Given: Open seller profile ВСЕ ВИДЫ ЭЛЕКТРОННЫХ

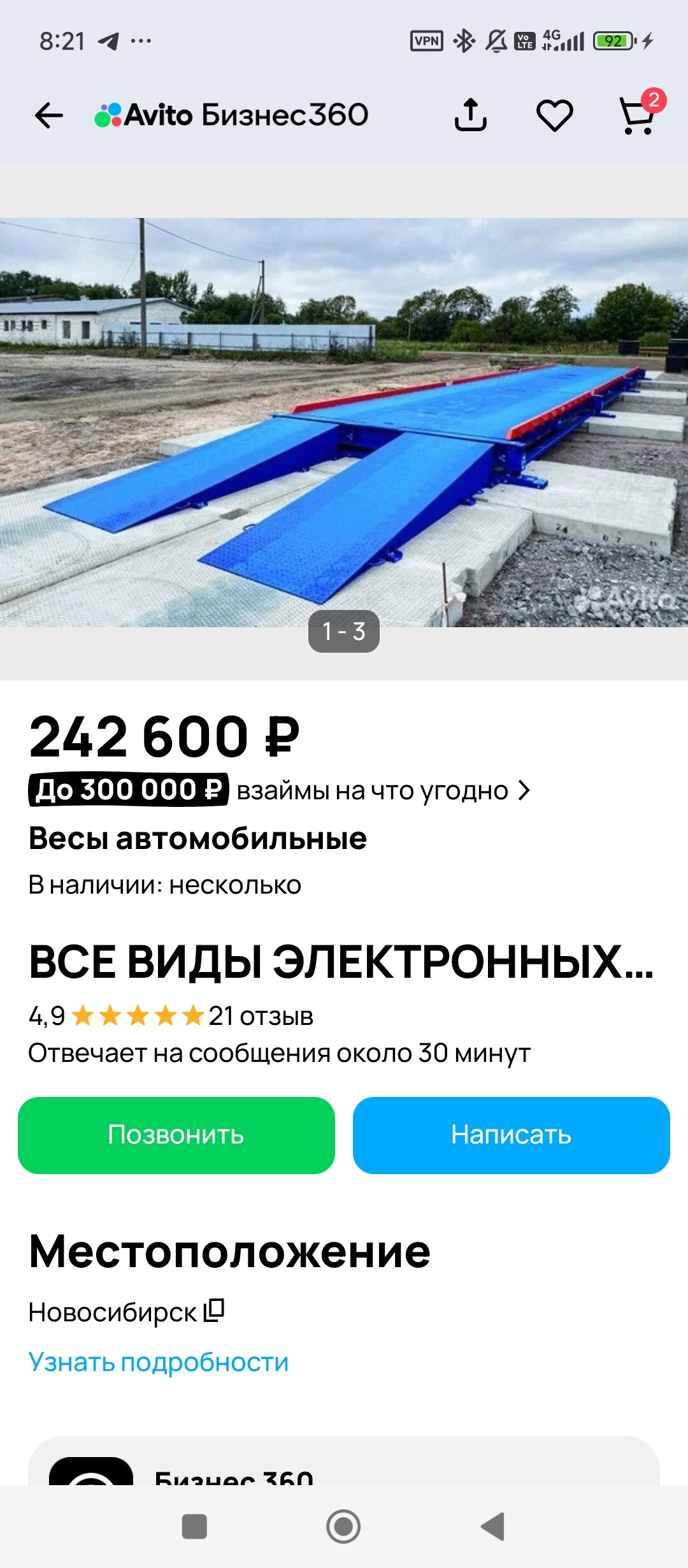Looking at the screenshot, I should click(341, 962).
